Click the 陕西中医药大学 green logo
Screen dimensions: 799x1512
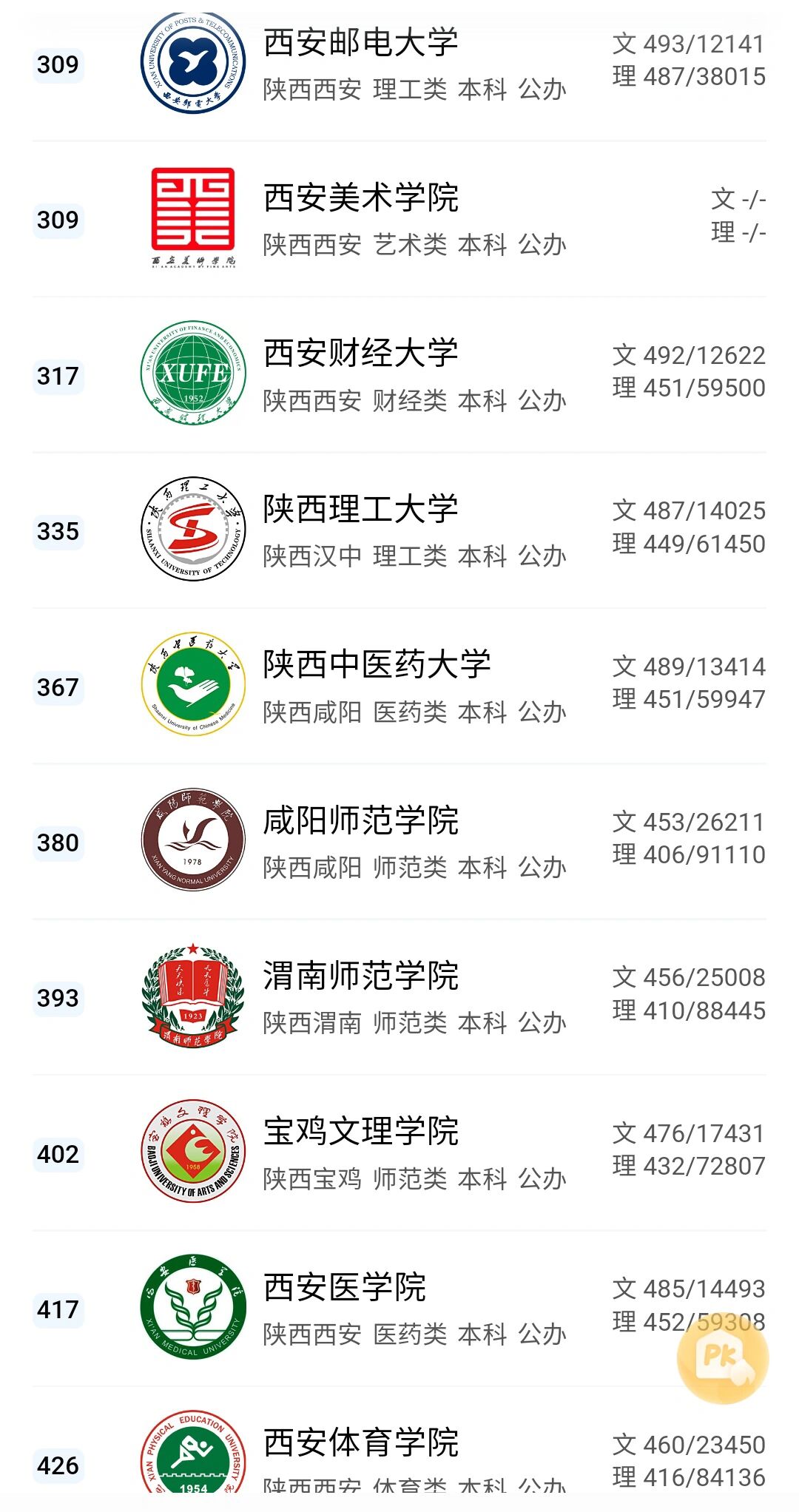point(194,684)
